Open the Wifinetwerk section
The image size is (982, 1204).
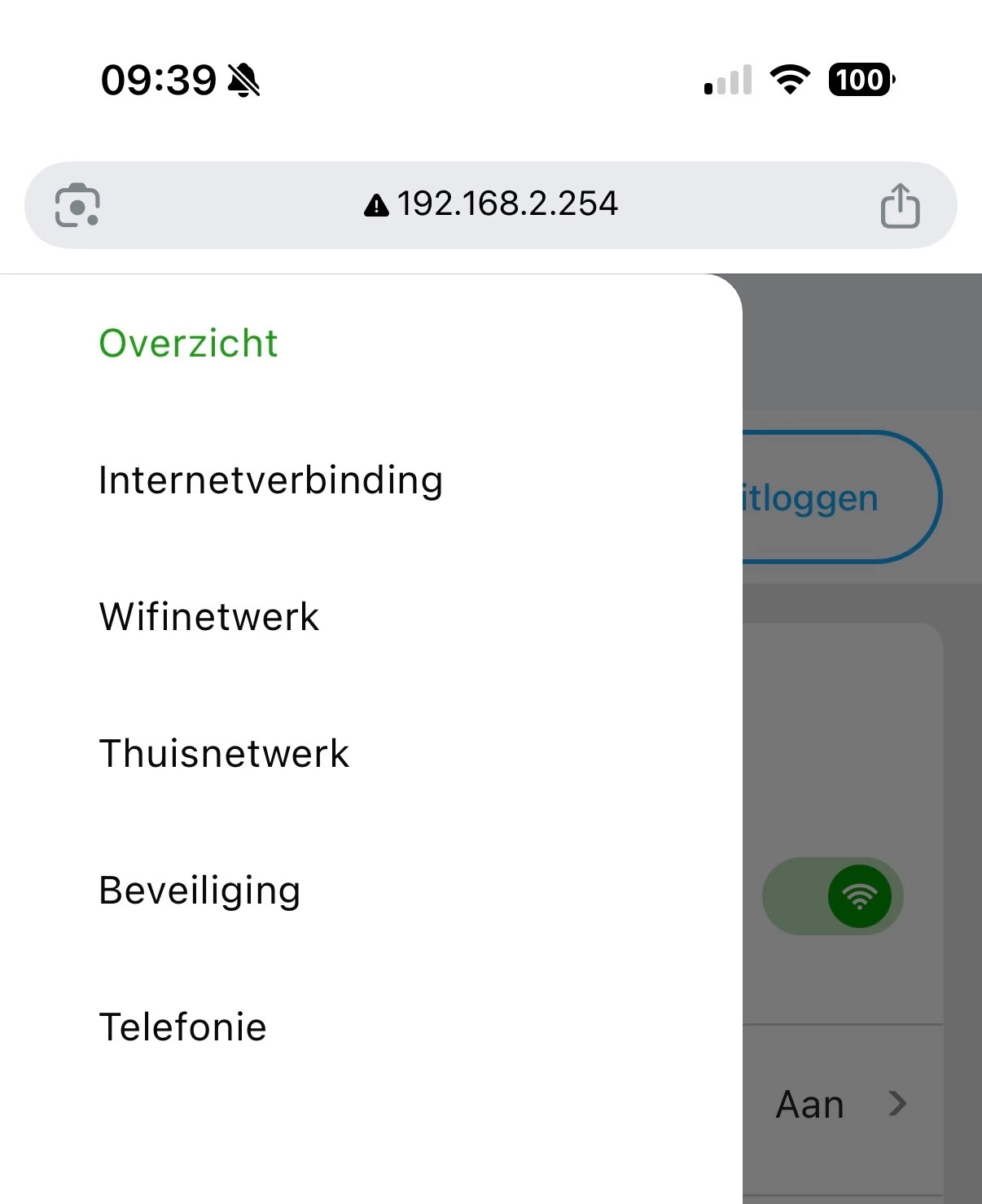pyautogui.click(x=208, y=617)
